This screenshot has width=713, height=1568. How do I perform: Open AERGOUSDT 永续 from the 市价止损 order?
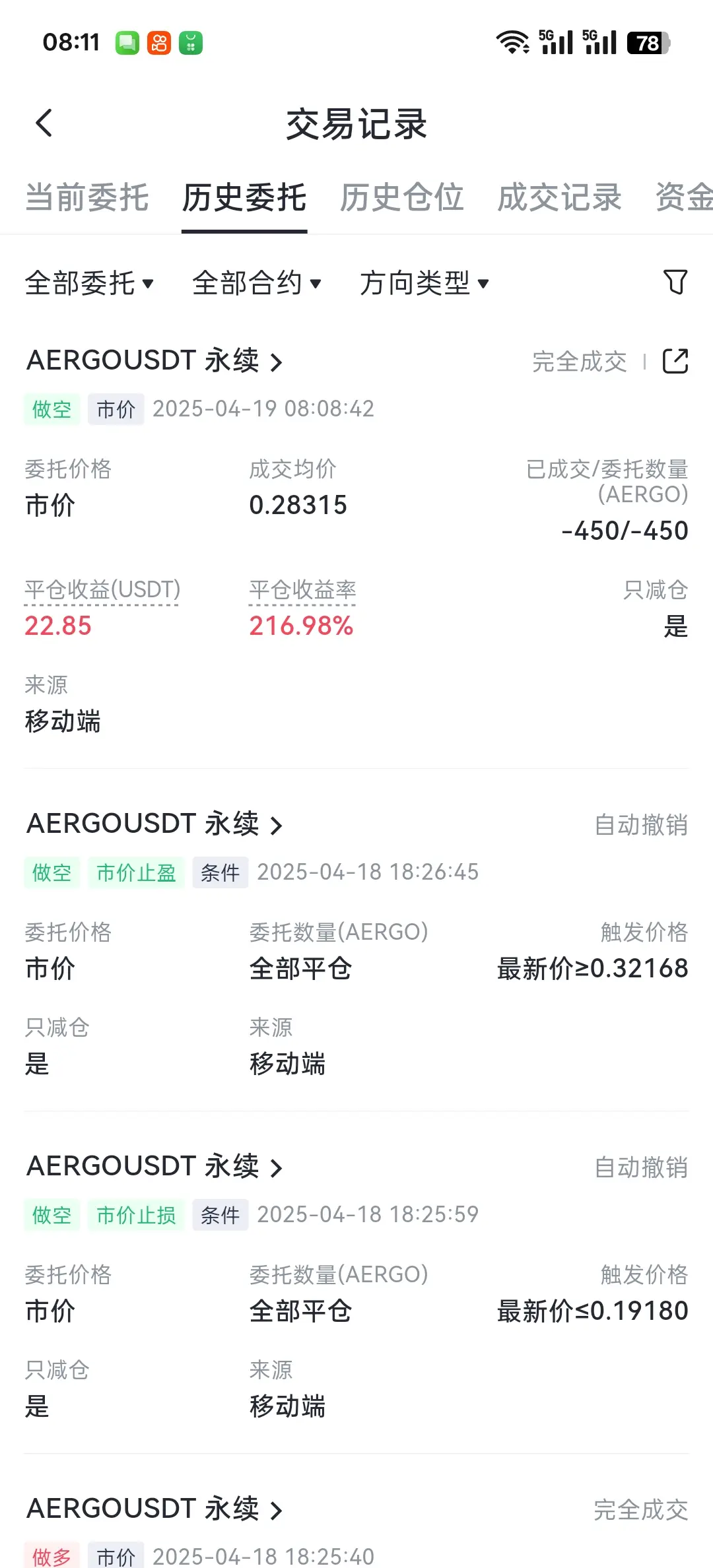click(x=154, y=1167)
